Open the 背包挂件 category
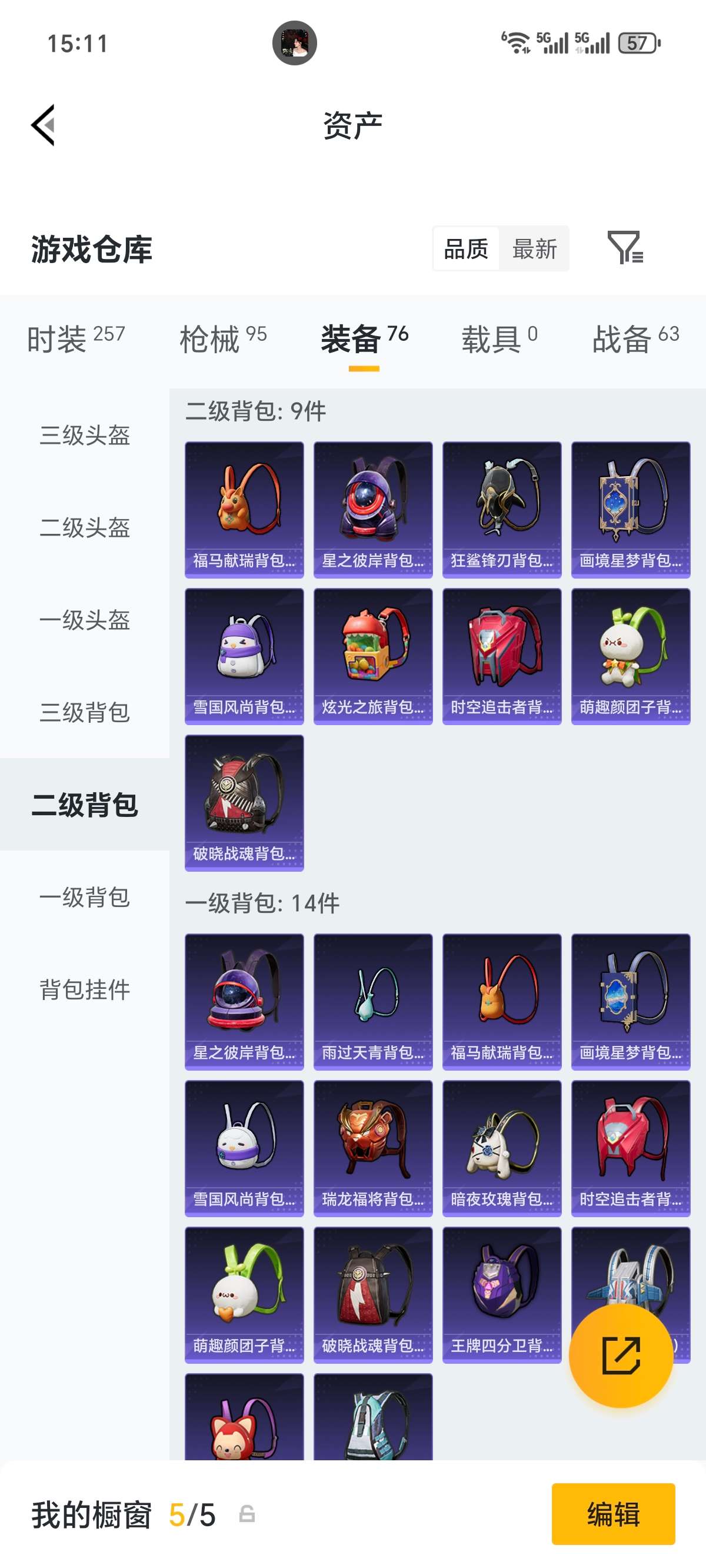 point(85,991)
